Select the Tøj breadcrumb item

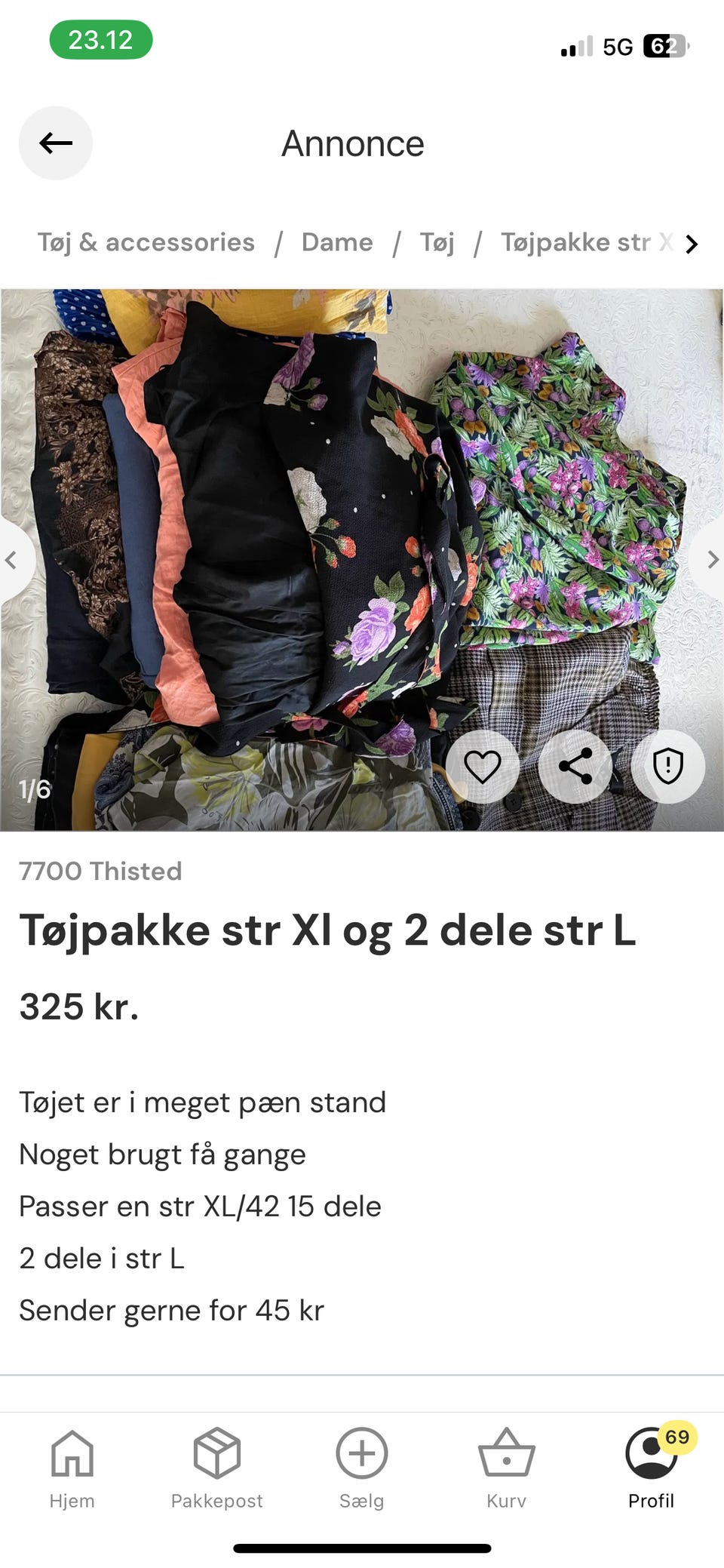click(x=437, y=242)
